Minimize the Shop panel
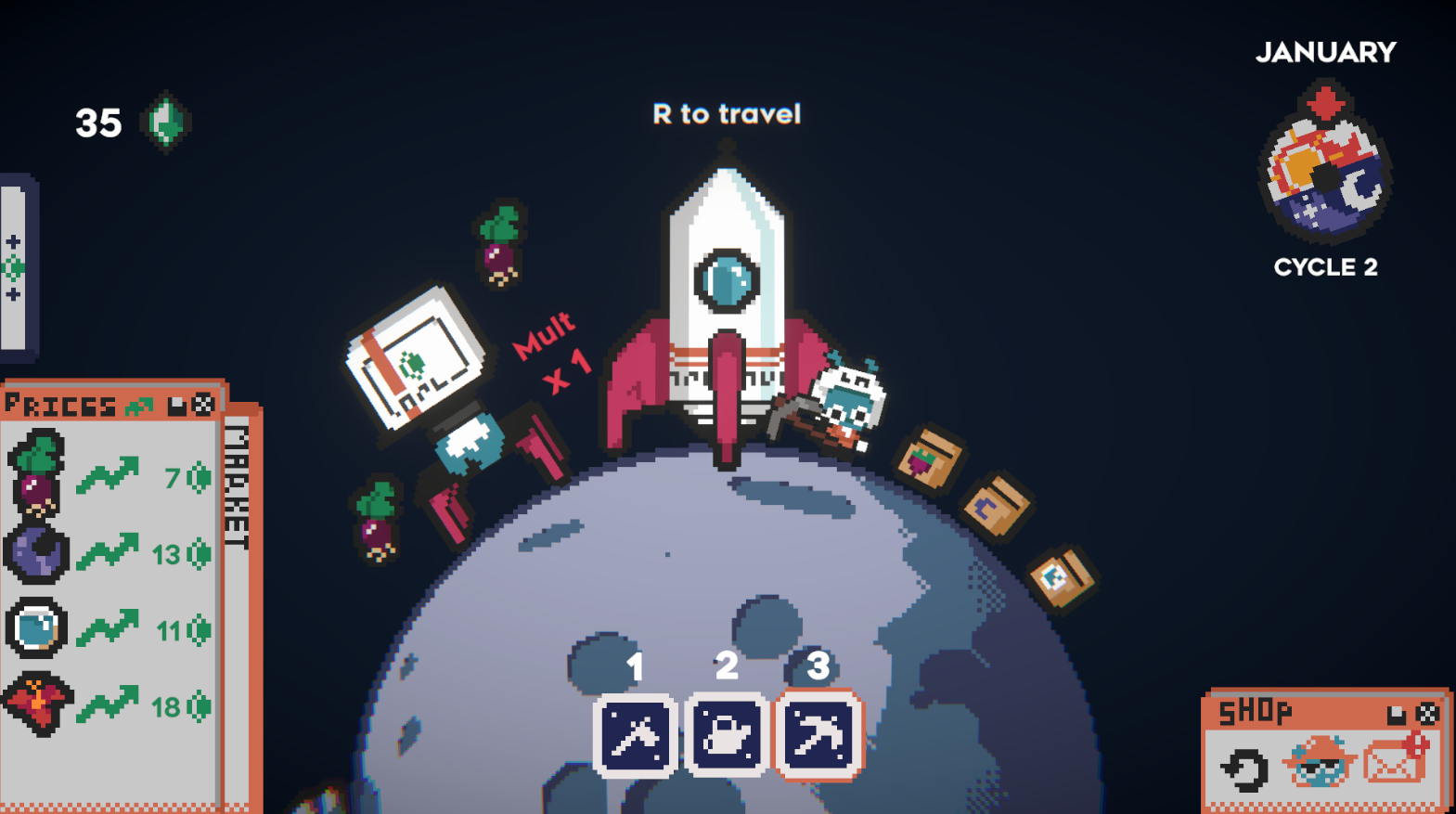Viewport: 1456px width, 814px height. (x=1397, y=713)
